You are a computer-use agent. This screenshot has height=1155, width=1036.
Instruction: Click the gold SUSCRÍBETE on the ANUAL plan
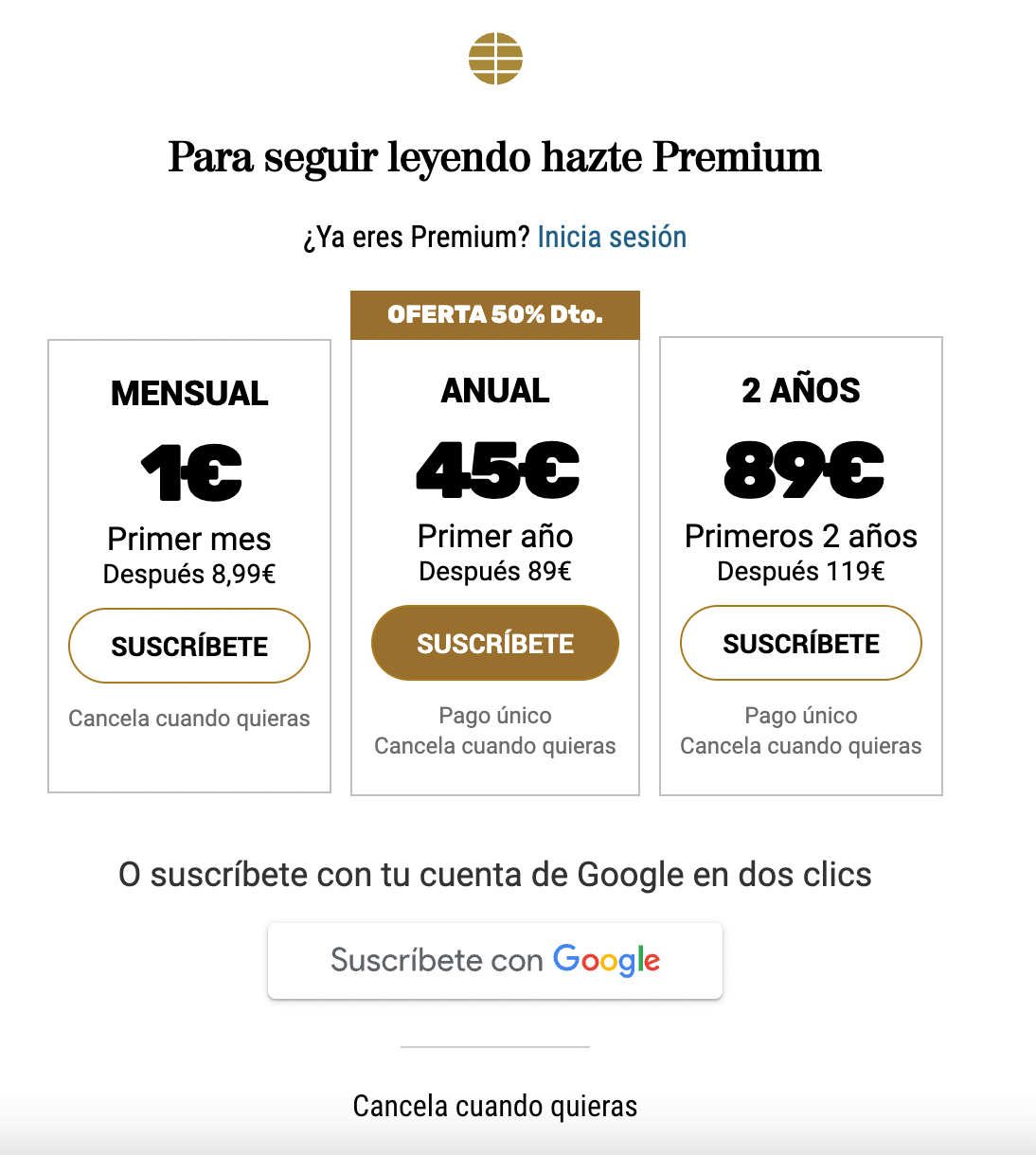coord(494,643)
